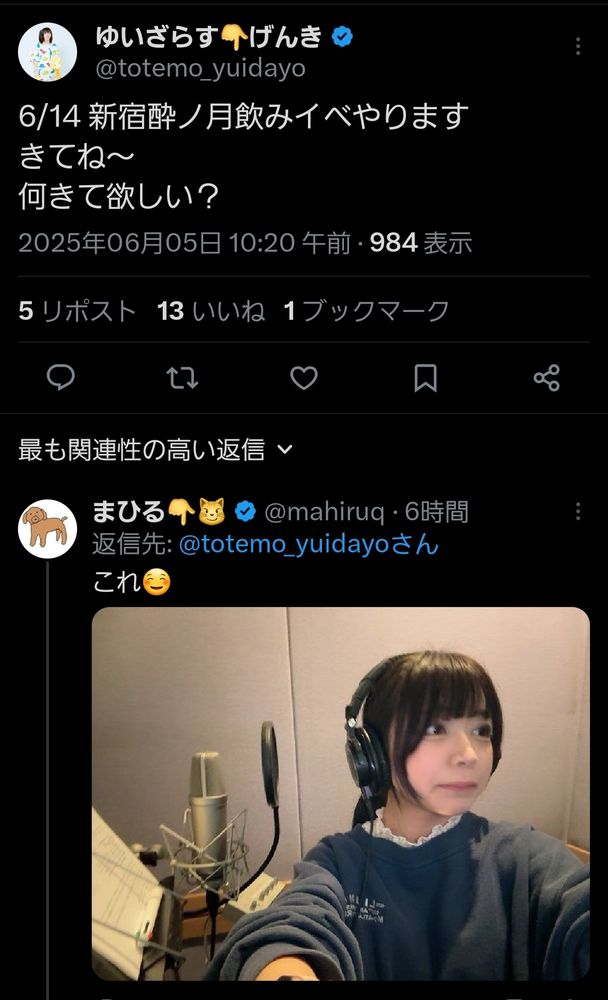This screenshot has height=1000, width=608.
Task: Open まひる's dog avatar profile
Action: pyautogui.click(x=47, y=529)
